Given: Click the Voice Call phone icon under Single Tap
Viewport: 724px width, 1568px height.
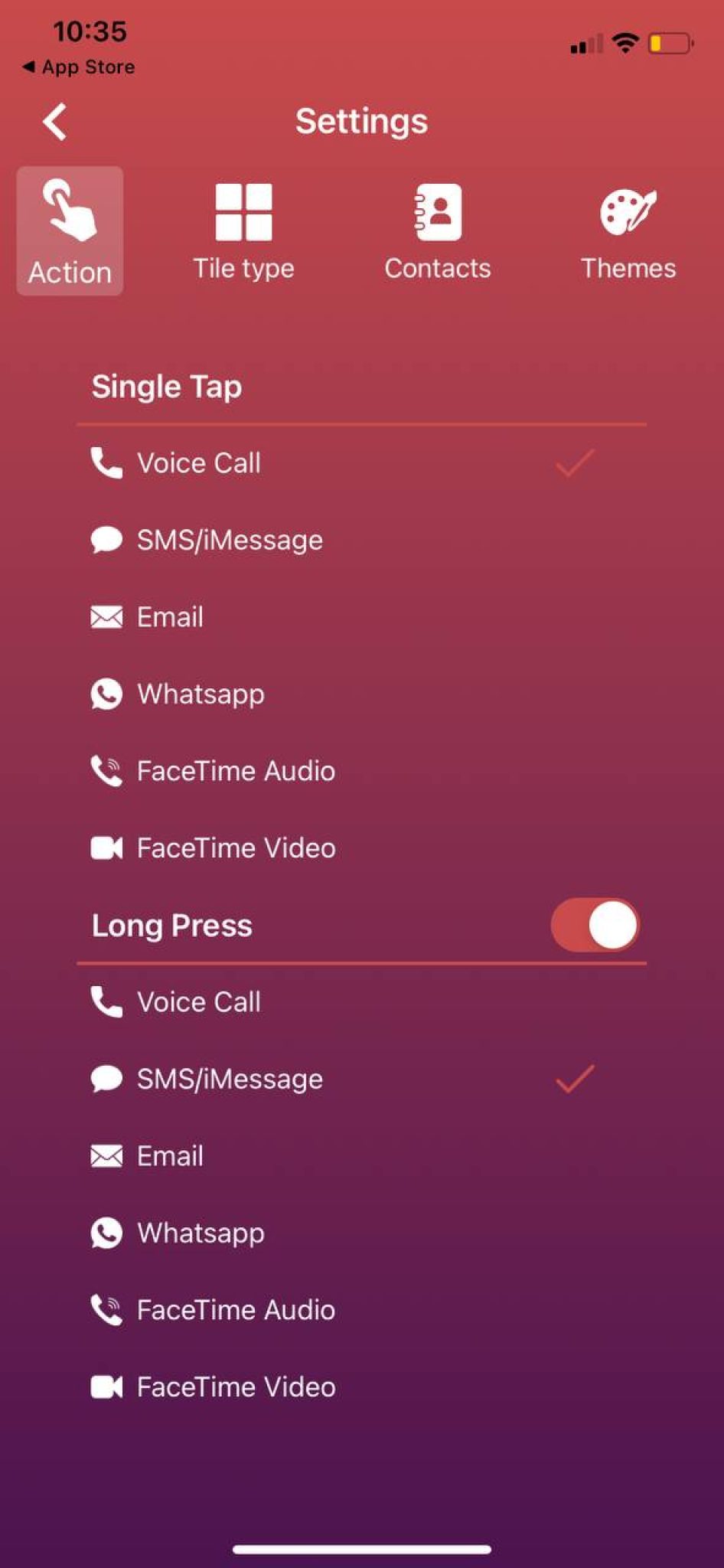Looking at the screenshot, I should (106, 462).
